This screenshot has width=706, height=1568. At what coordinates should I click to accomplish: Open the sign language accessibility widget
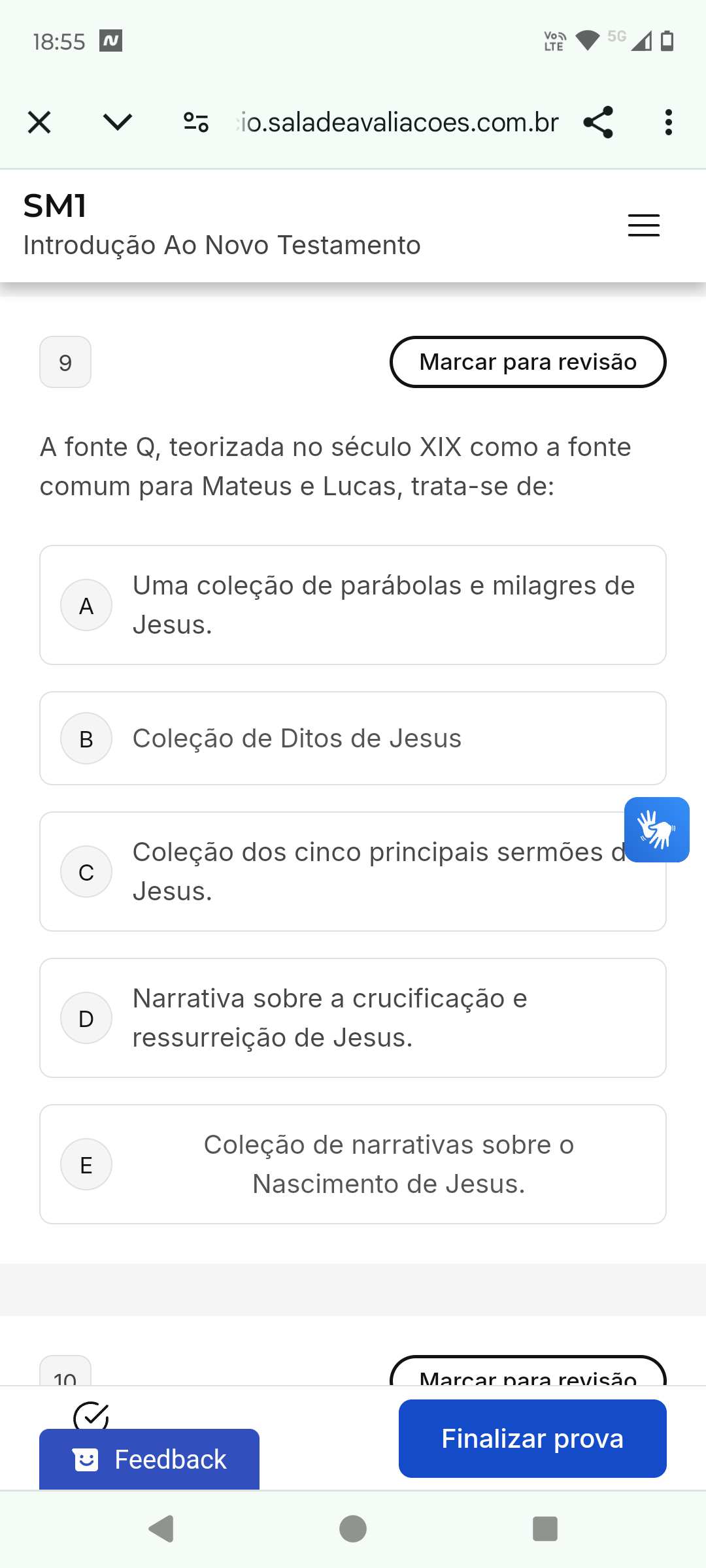coord(656,830)
